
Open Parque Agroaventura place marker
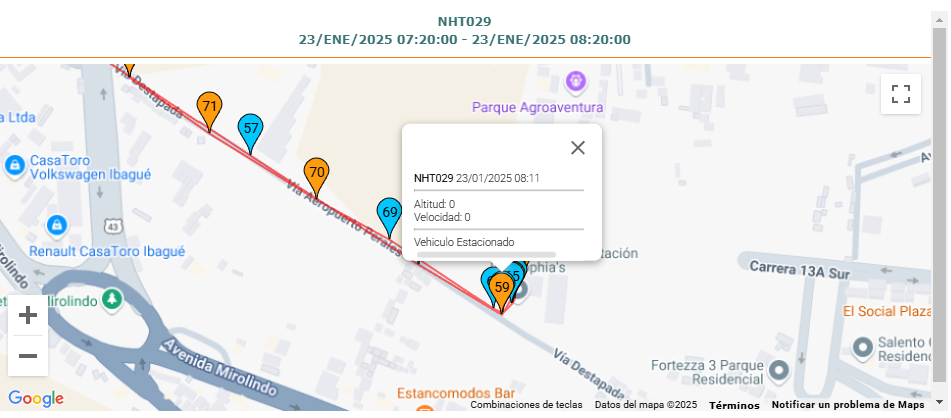coord(575,79)
